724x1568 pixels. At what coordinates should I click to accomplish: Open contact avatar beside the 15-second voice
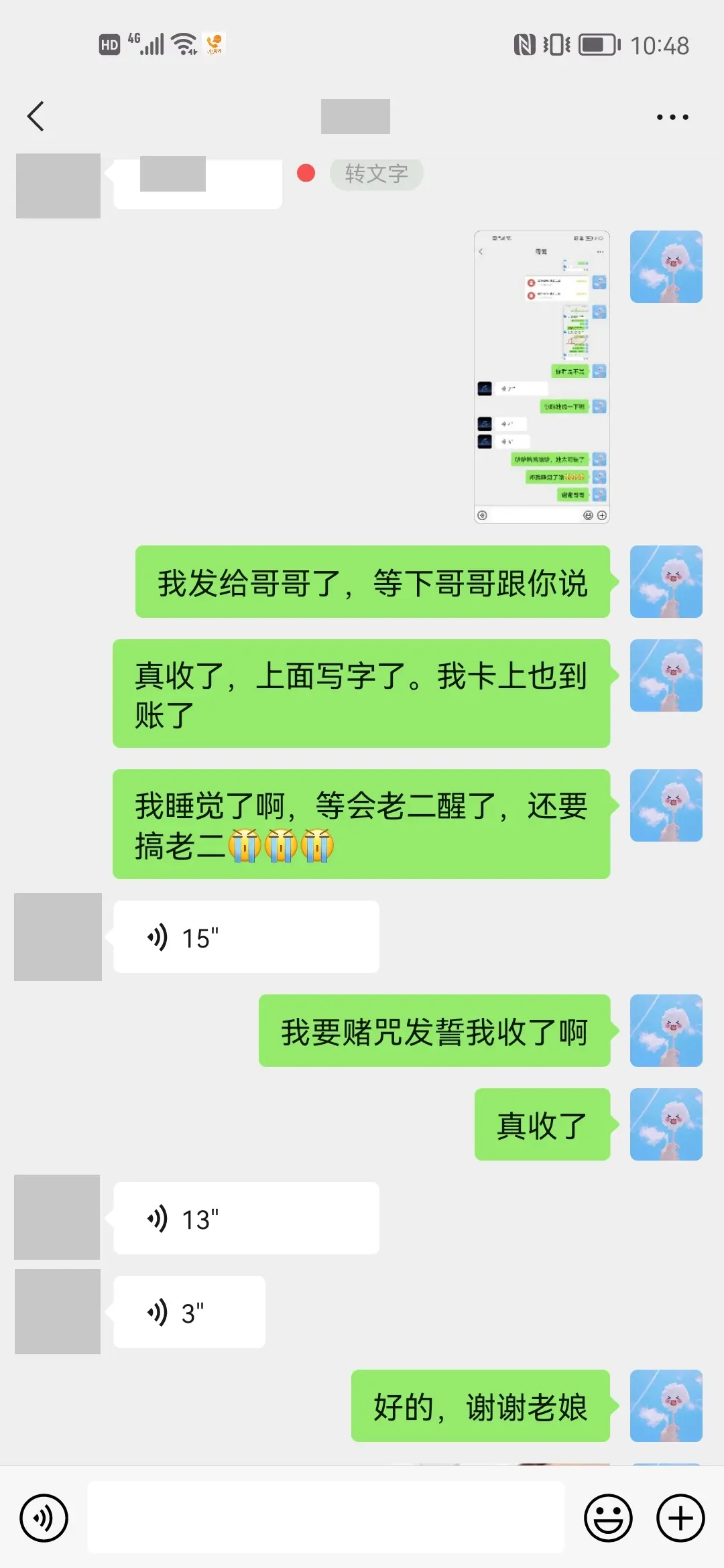[58, 937]
